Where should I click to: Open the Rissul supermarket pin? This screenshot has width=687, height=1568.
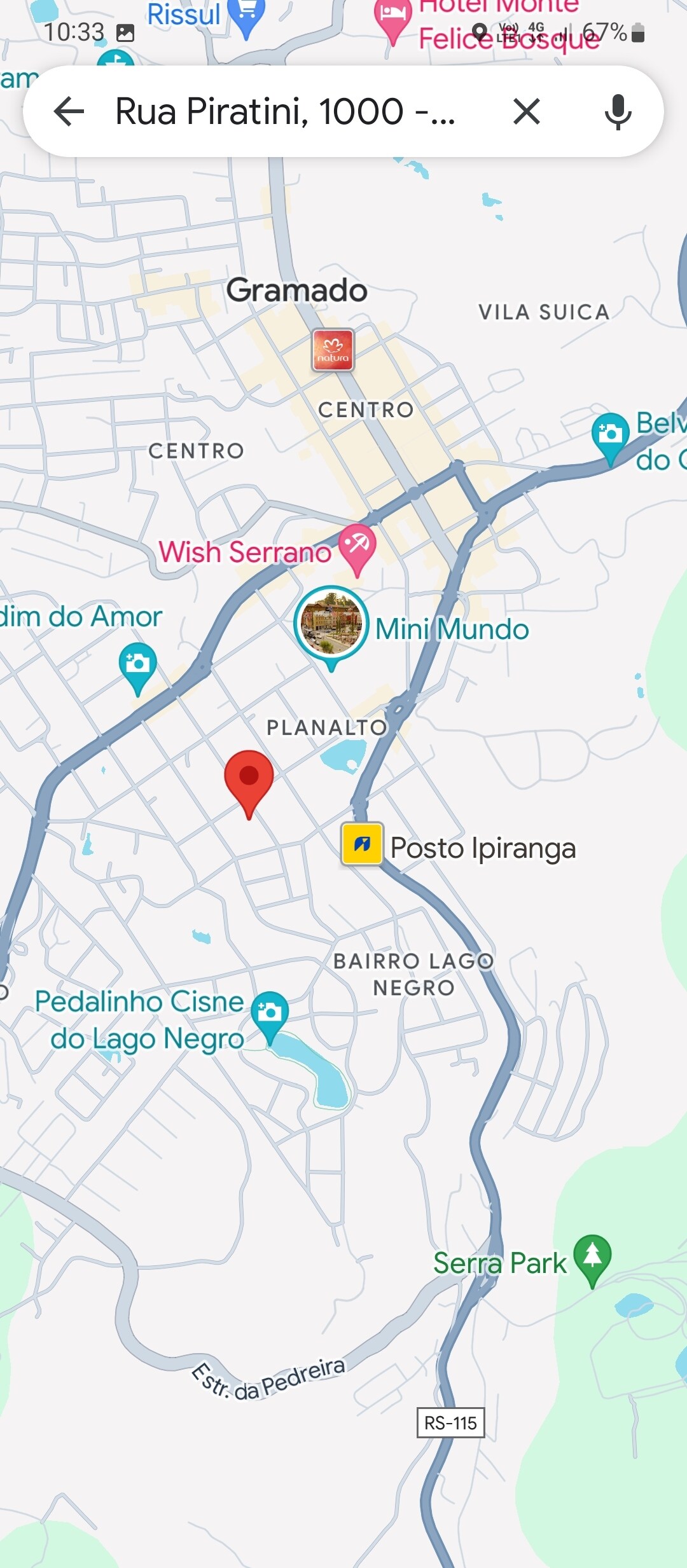(246, 14)
